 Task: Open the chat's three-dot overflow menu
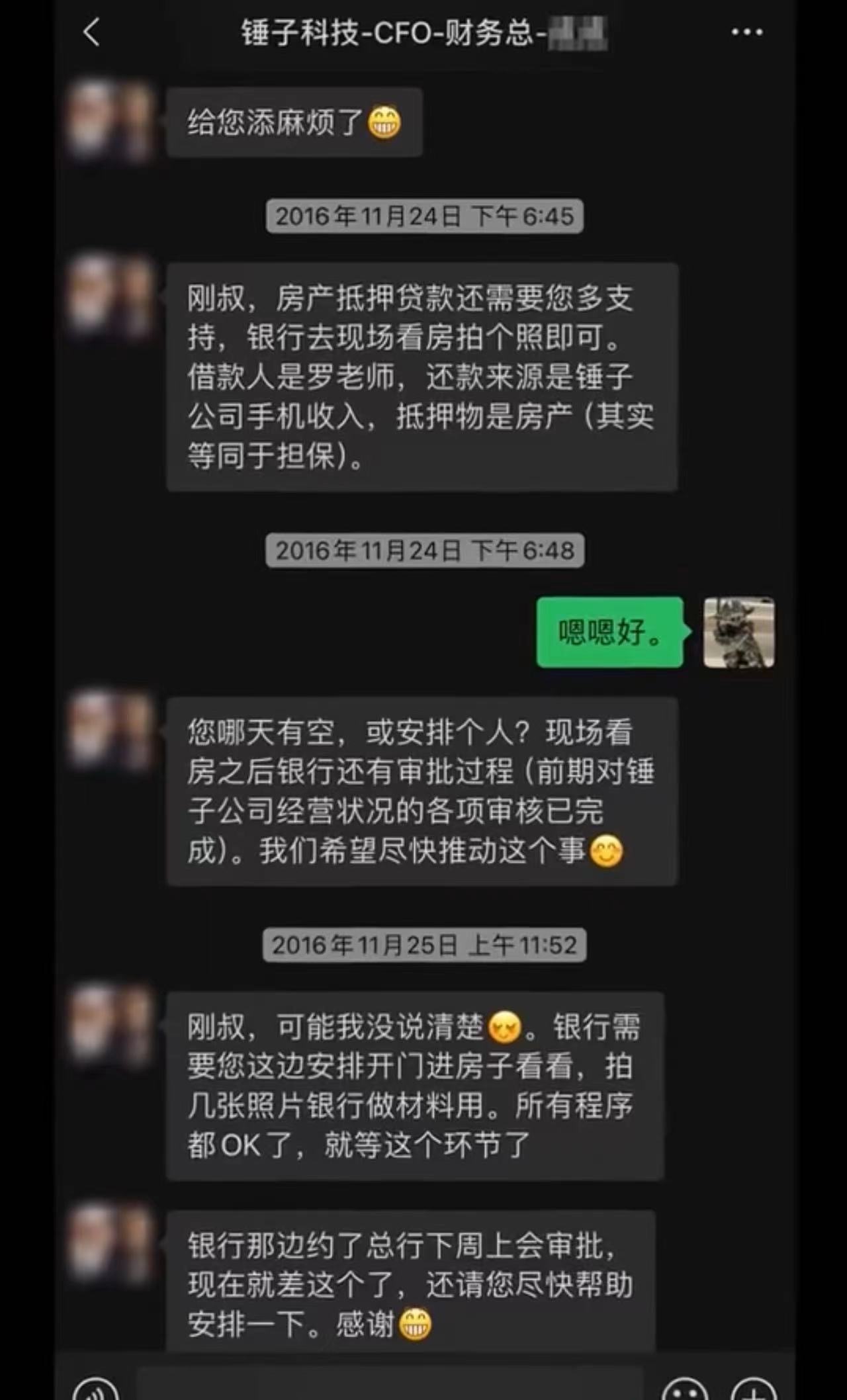[x=746, y=32]
